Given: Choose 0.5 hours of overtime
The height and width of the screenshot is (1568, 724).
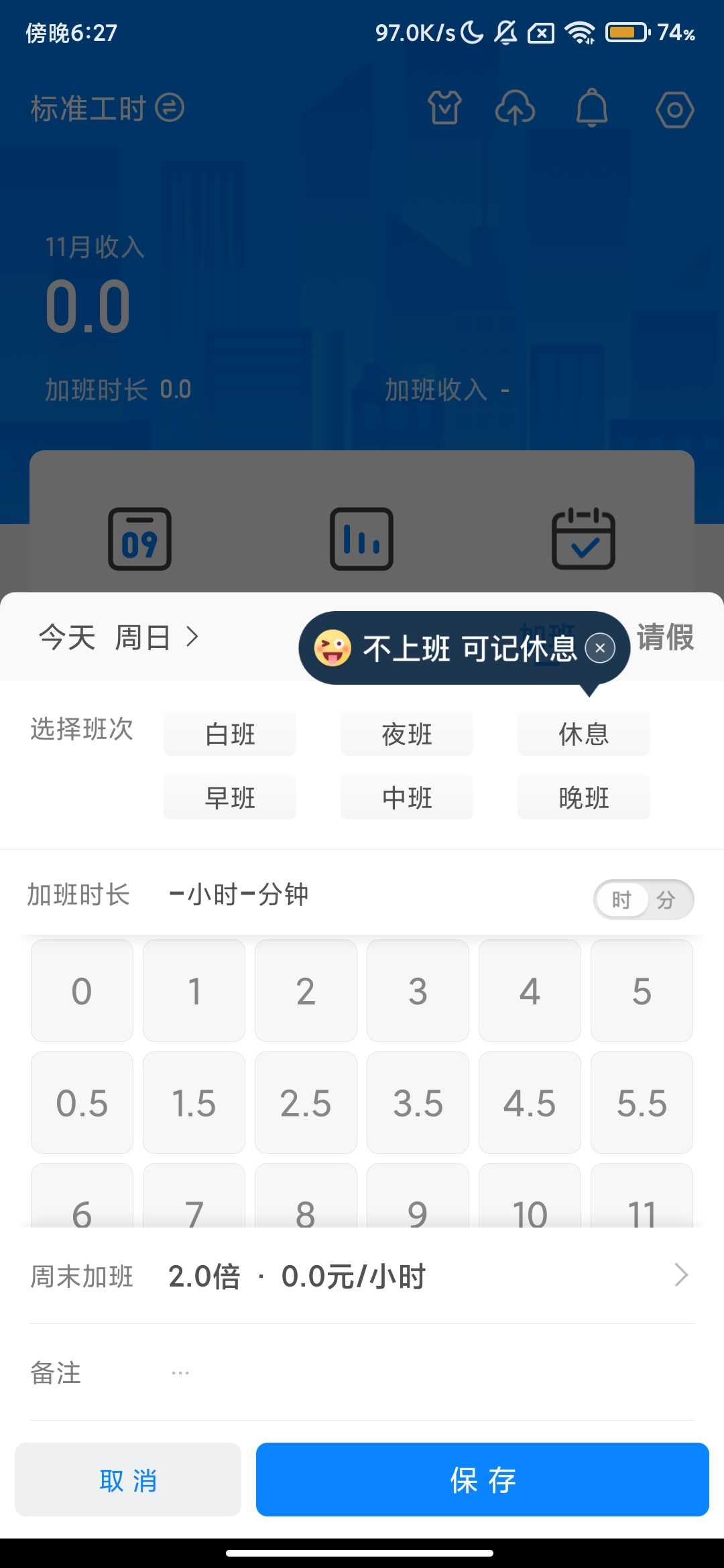Looking at the screenshot, I should coord(82,1102).
